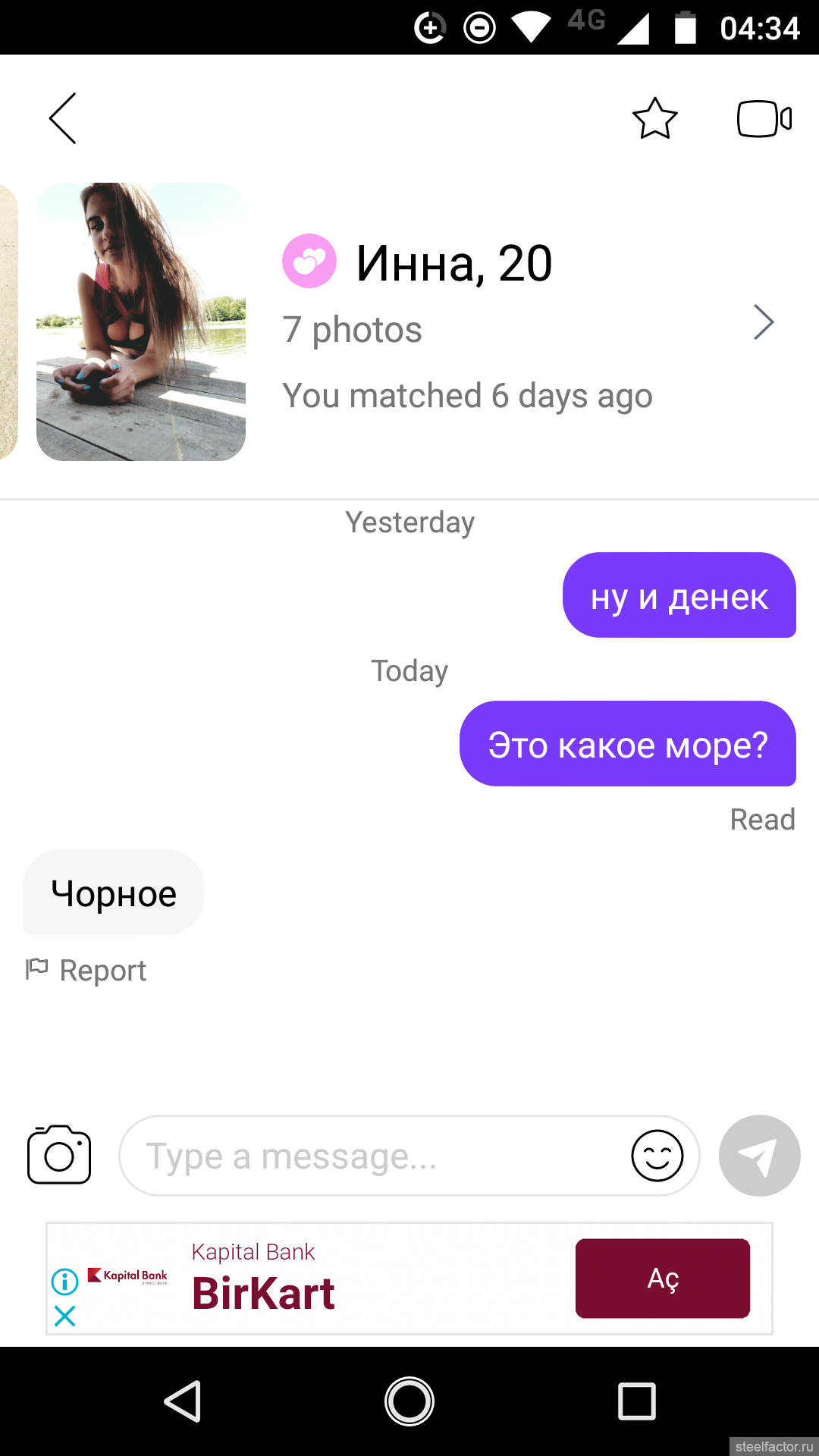Go back using the top-left arrow
The image size is (819, 1456).
click(63, 118)
